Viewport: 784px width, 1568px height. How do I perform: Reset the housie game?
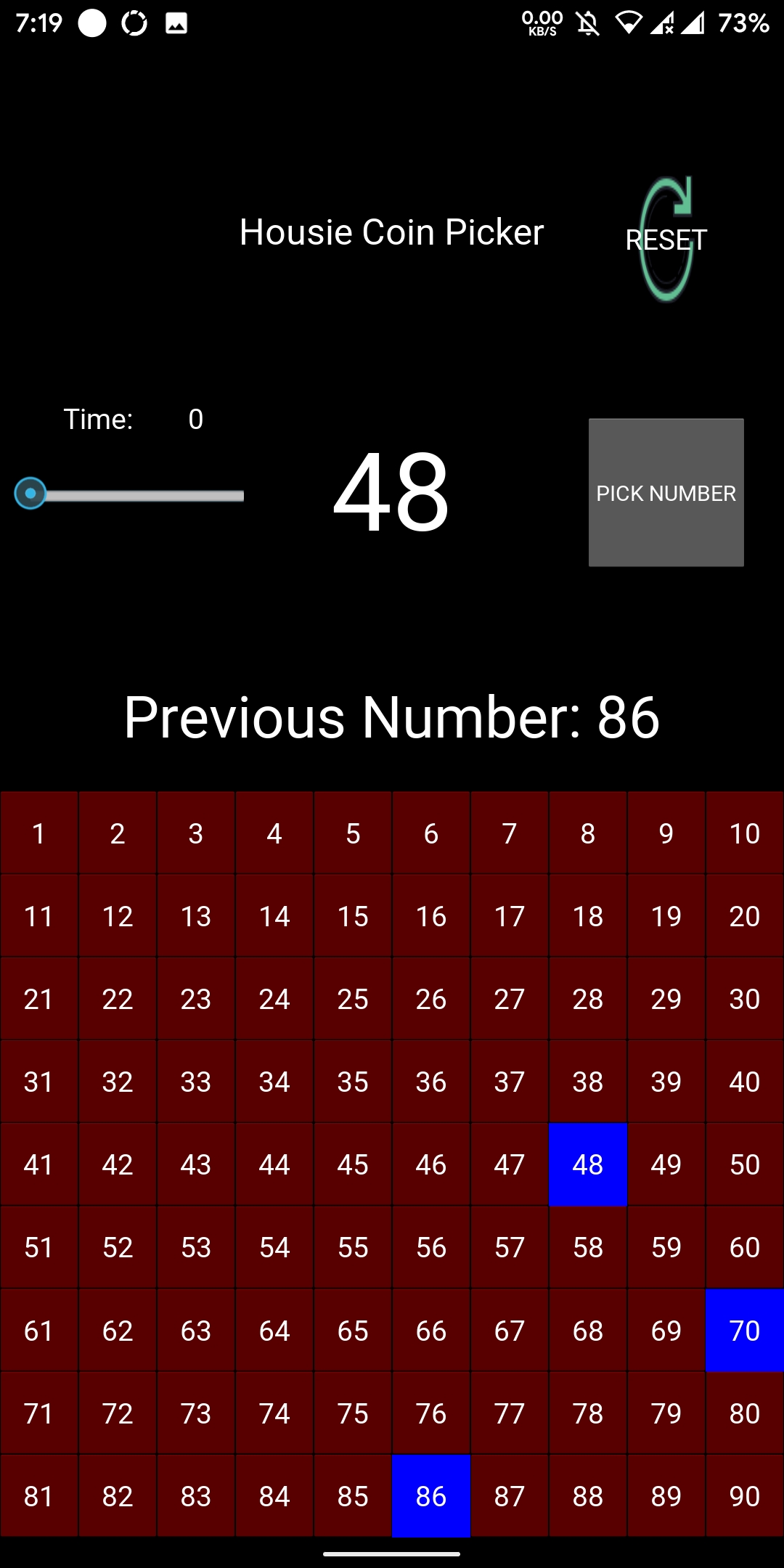666,240
